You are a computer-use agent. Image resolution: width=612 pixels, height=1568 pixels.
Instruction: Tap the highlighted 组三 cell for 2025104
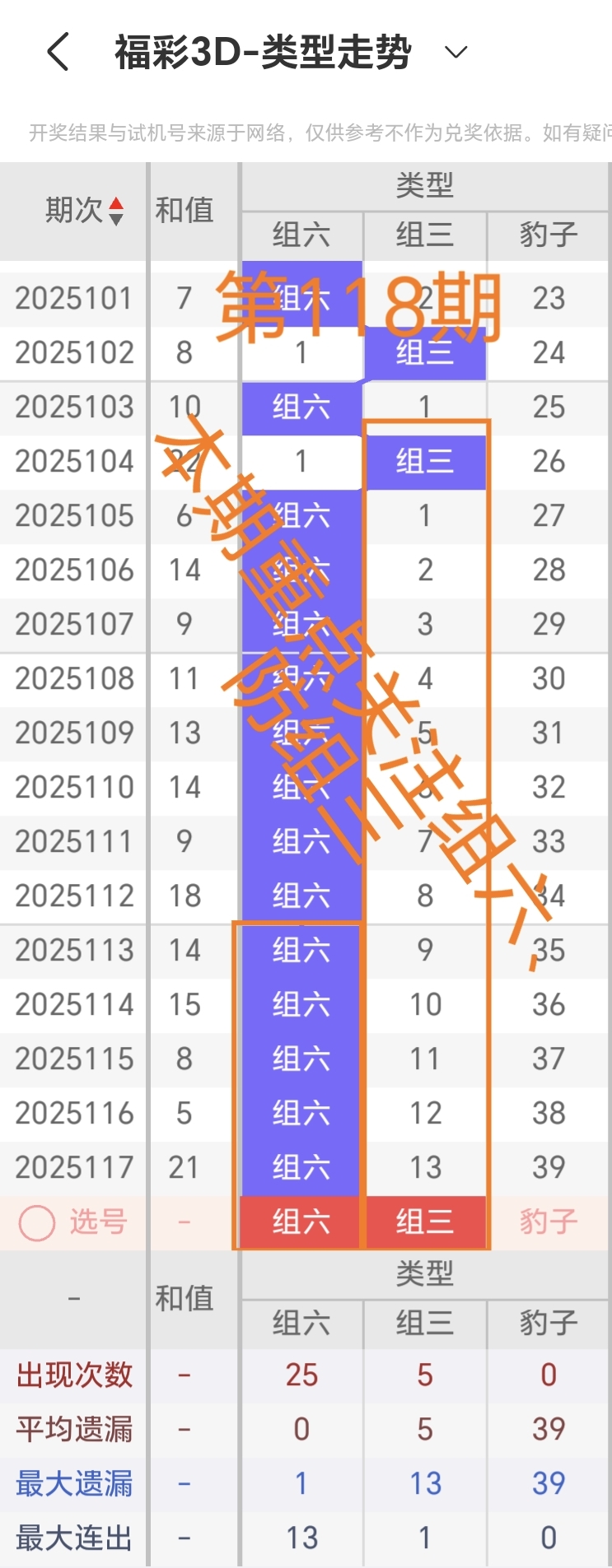click(425, 462)
